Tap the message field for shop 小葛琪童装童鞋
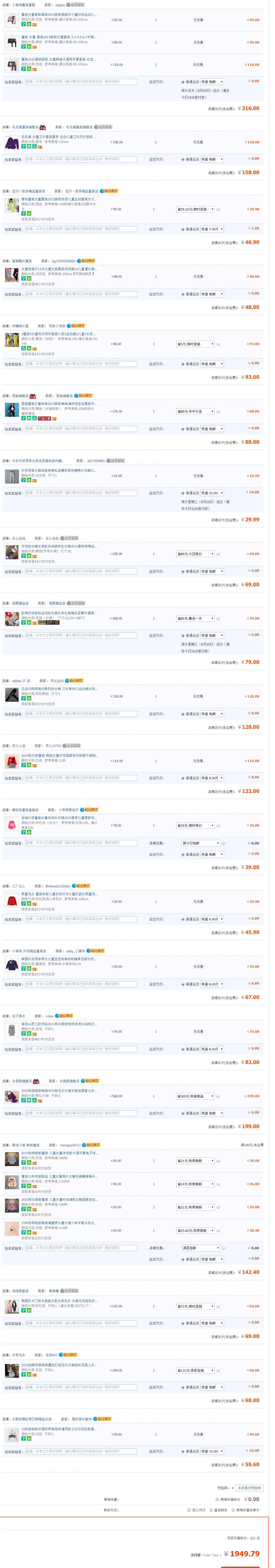The width and height of the screenshot is (275, 1568). 81,81
